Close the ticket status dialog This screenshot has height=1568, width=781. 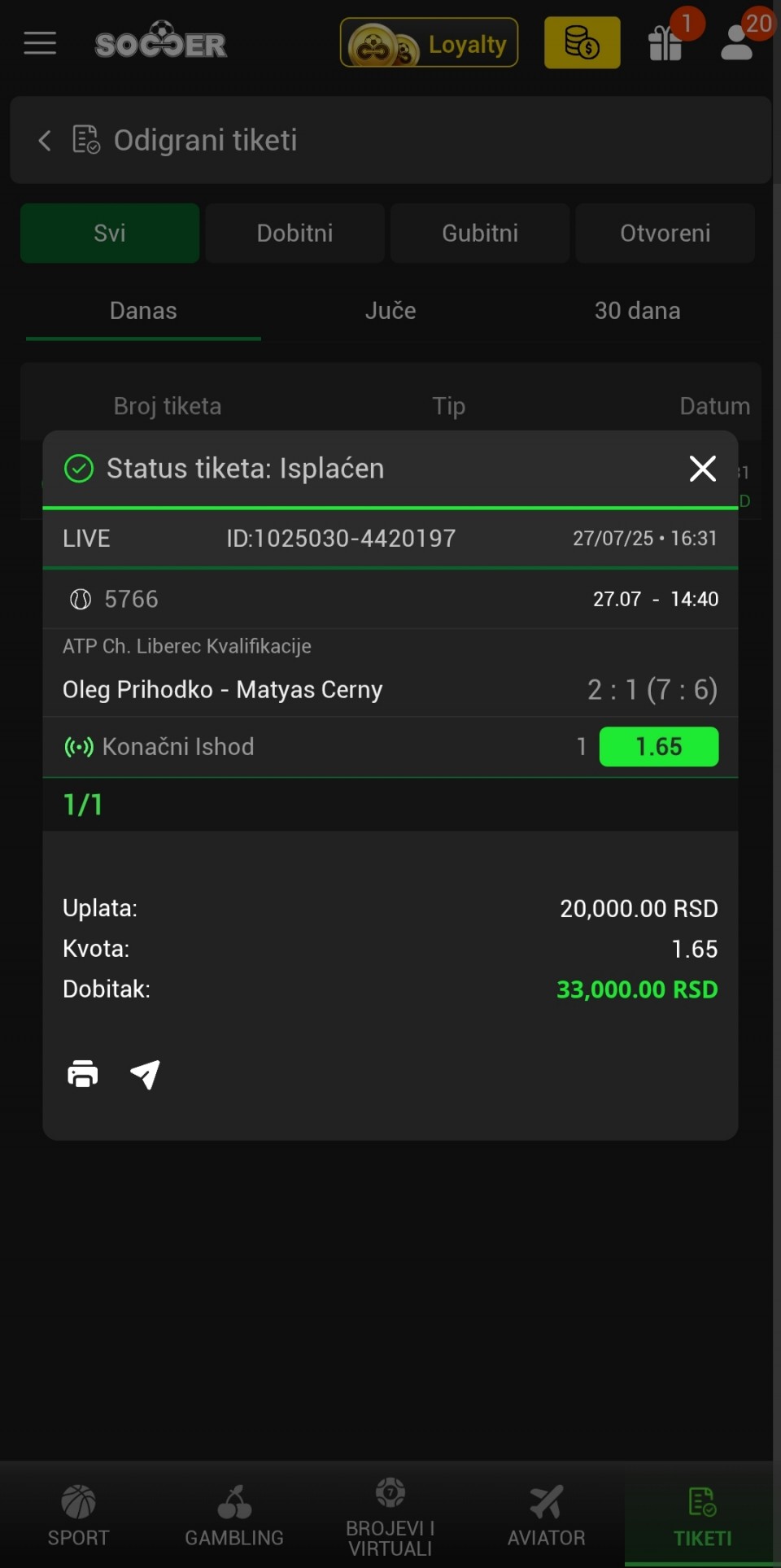(703, 469)
